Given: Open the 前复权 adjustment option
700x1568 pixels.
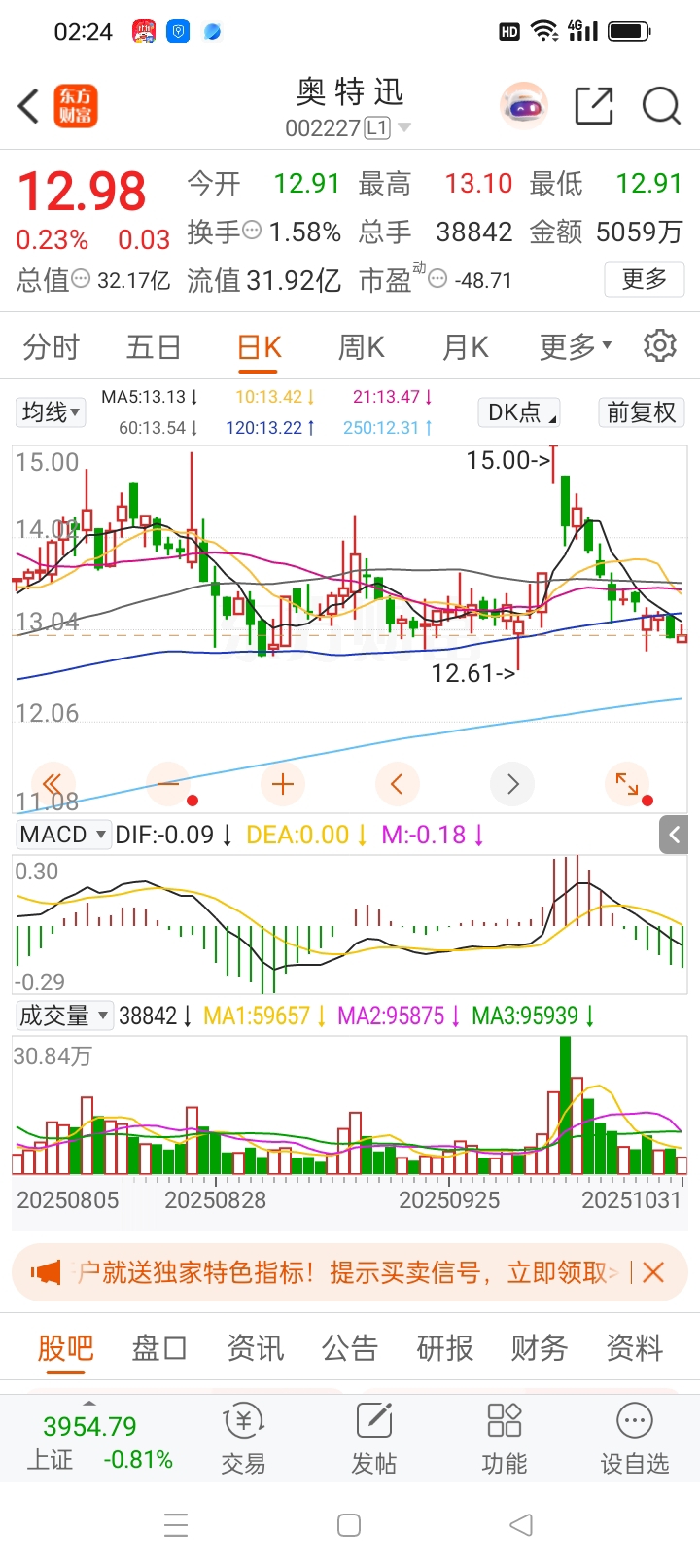Looking at the screenshot, I should [641, 412].
